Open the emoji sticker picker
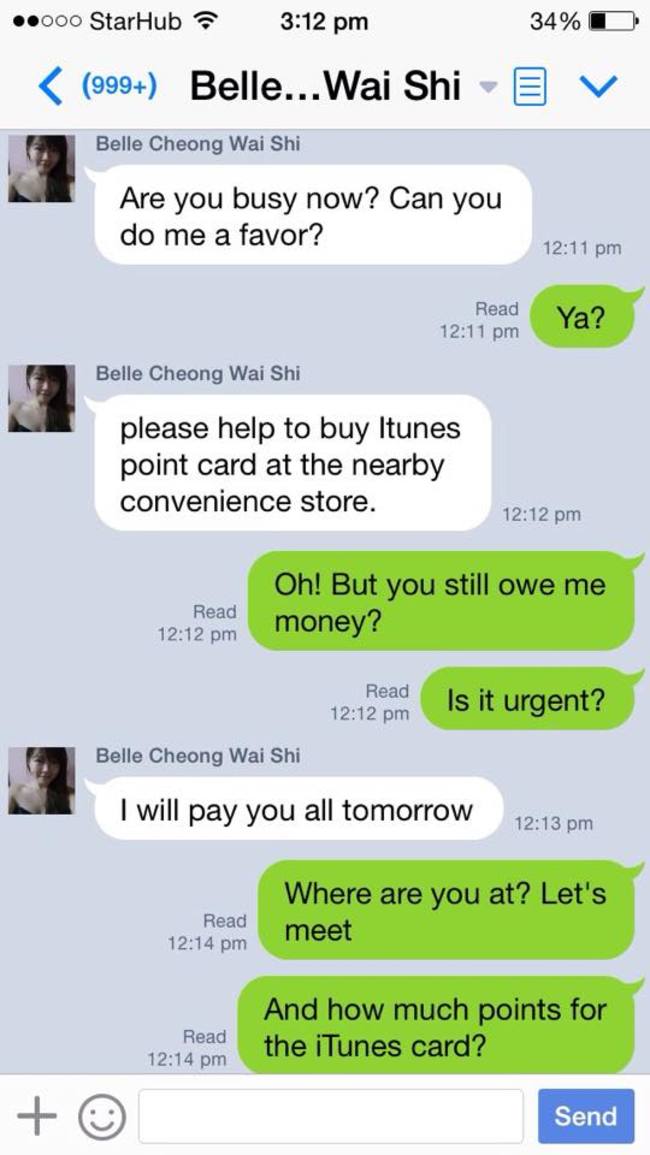Screen dimensions: 650x1155 click(101, 1116)
